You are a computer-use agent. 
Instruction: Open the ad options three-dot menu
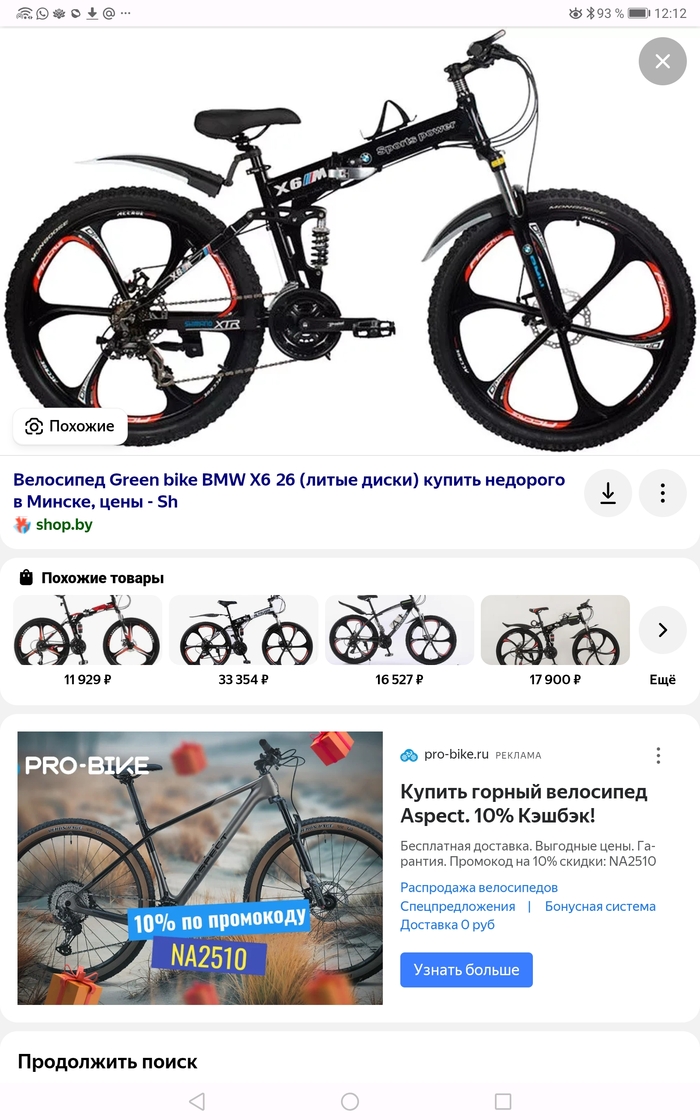pyautogui.click(x=658, y=755)
